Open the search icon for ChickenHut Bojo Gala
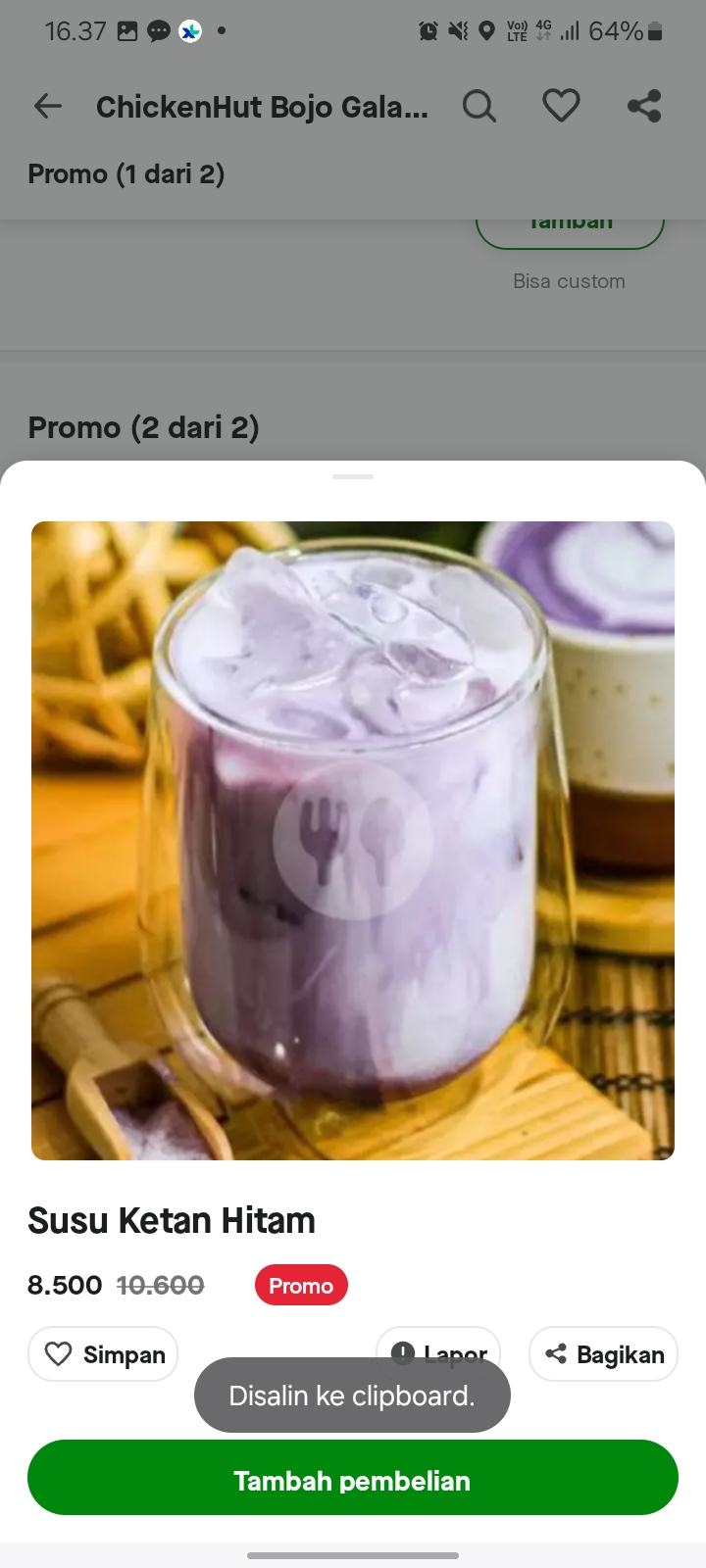Viewport: 706px width, 1568px height. pos(479,106)
